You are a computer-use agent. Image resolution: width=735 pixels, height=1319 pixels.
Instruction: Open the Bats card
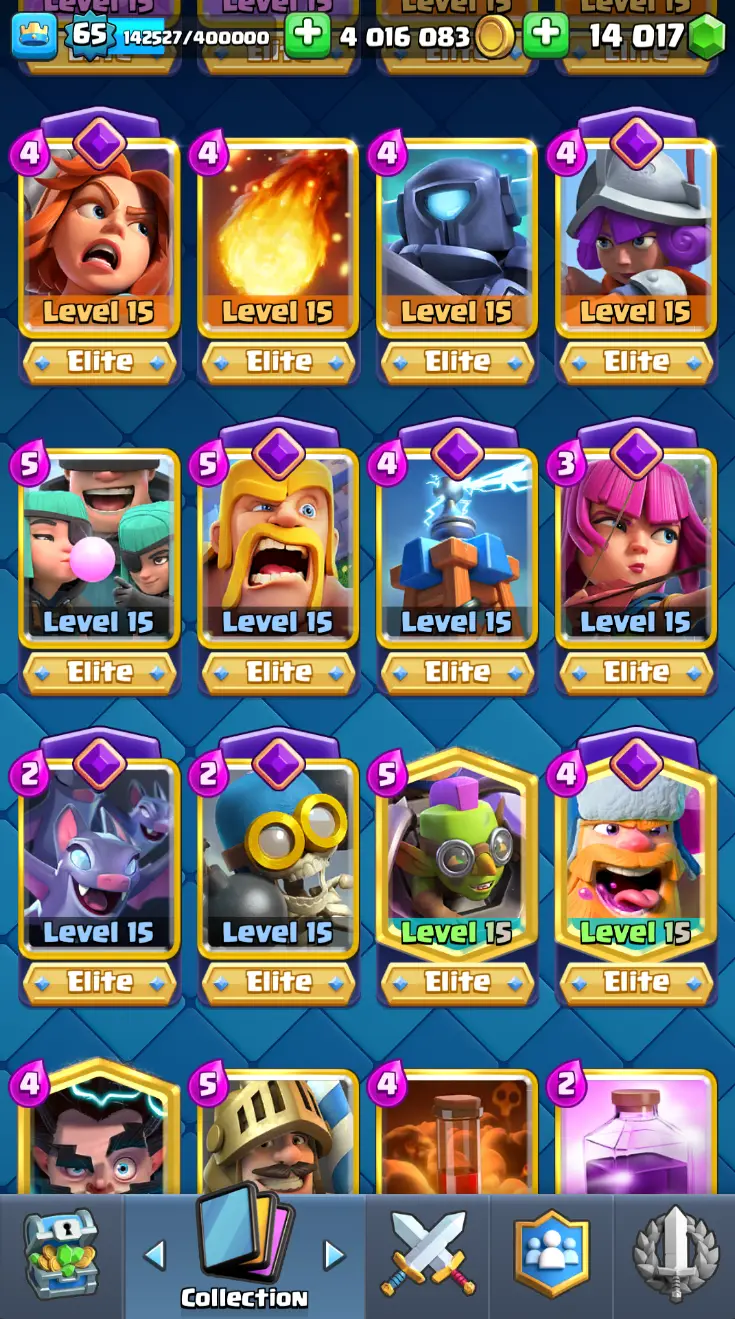coord(99,855)
